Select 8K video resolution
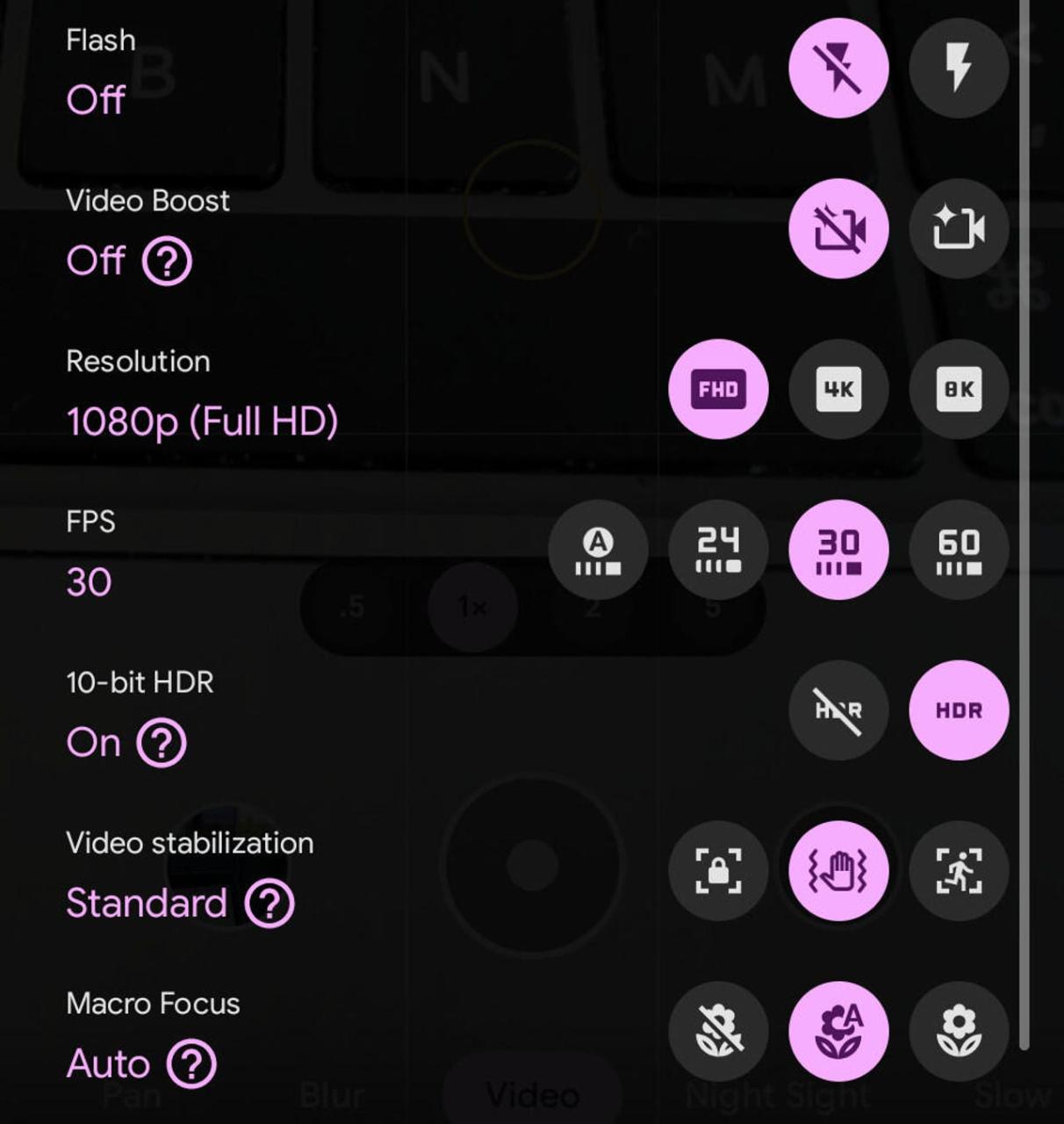Screen dimensions: 1064x1124 [x=959, y=389]
